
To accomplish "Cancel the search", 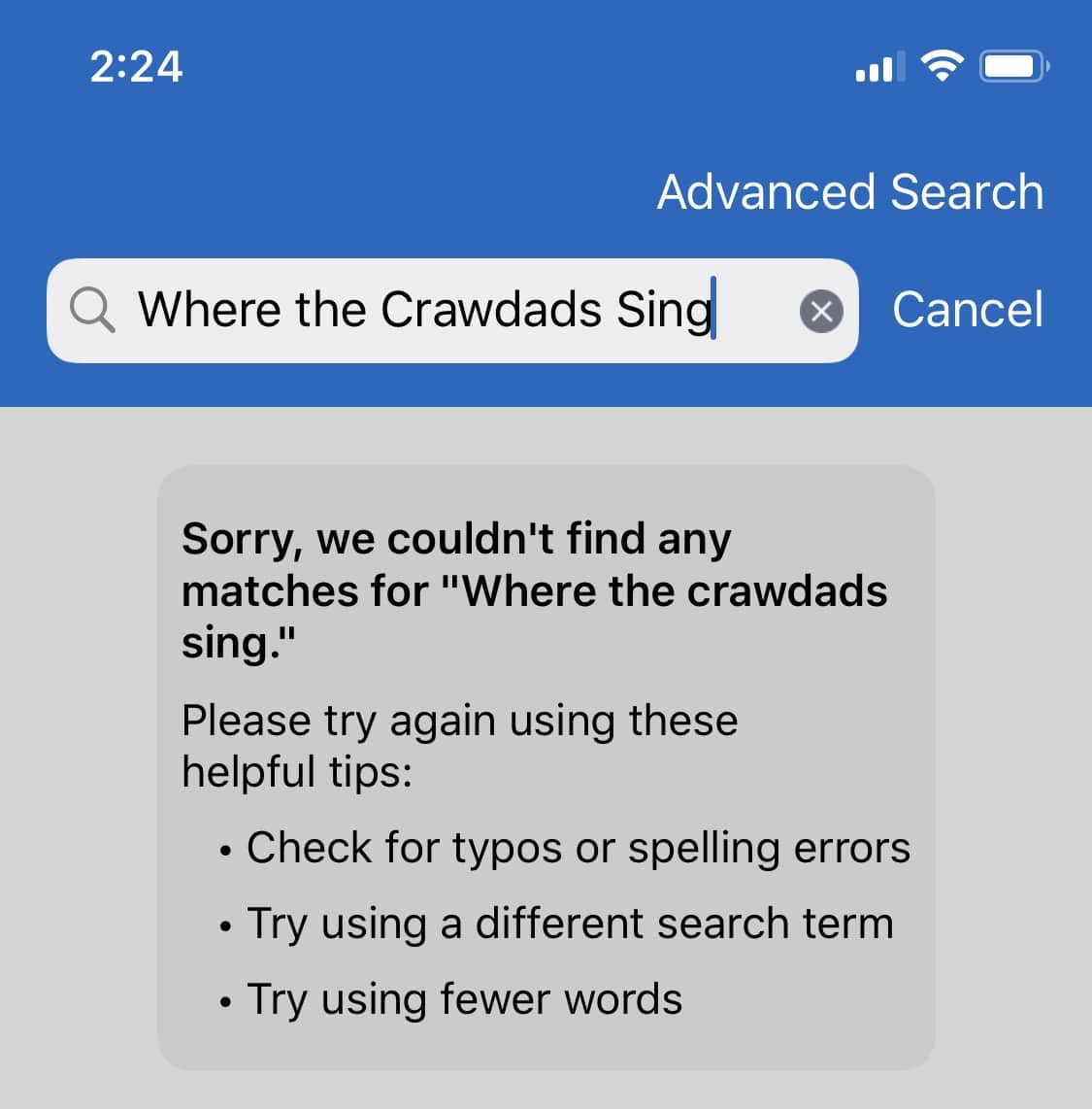I will (967, 310).
